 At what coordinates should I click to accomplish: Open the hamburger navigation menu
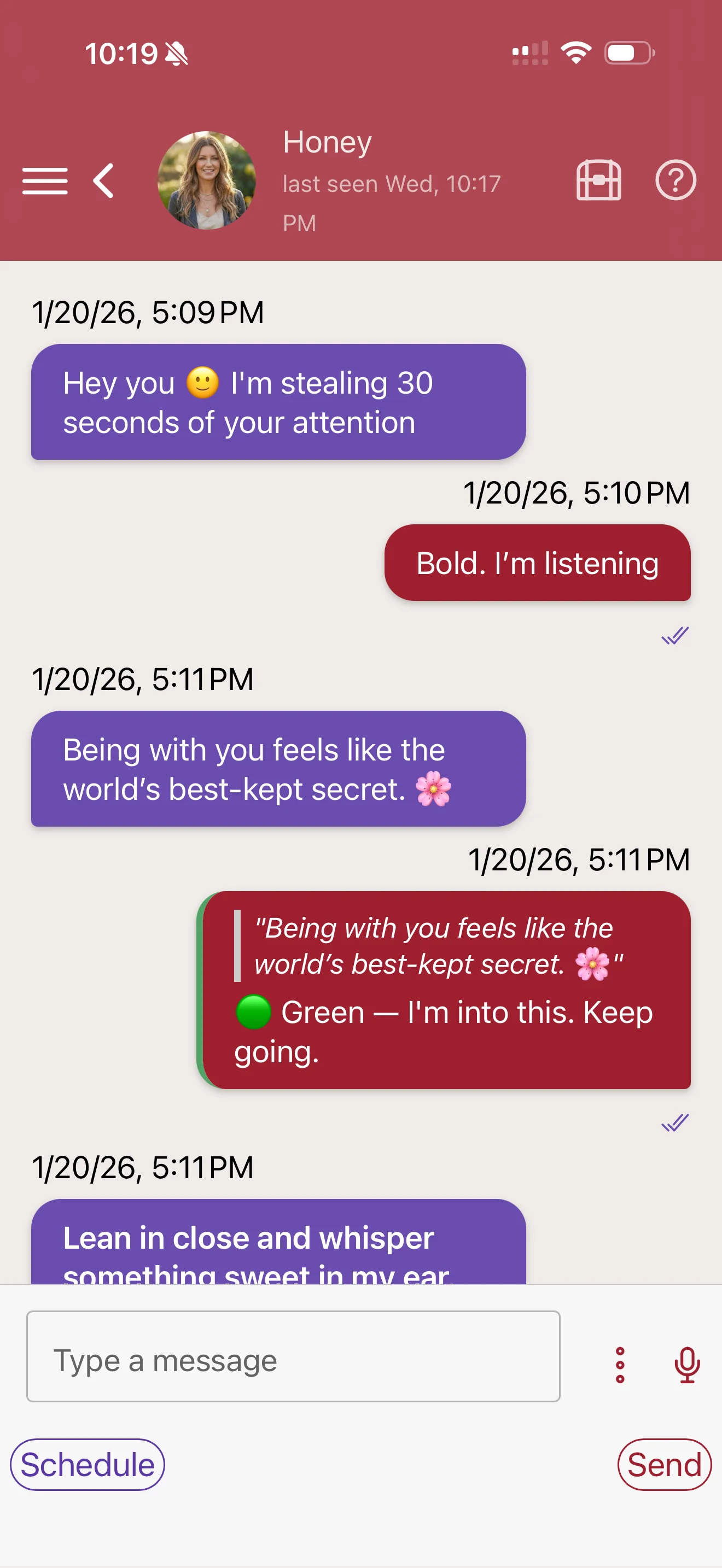[45, 180]
